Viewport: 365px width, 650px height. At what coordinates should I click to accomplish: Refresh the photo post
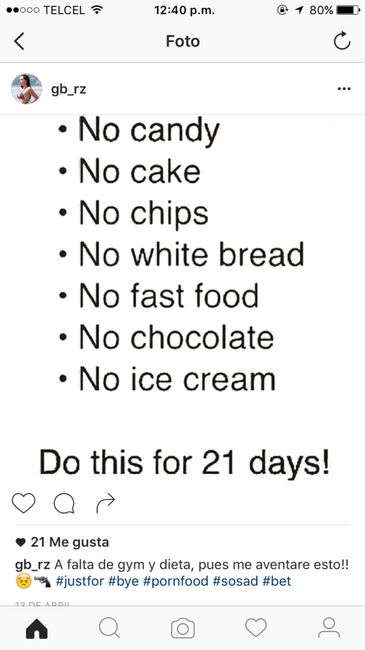(x=342, y=41)
